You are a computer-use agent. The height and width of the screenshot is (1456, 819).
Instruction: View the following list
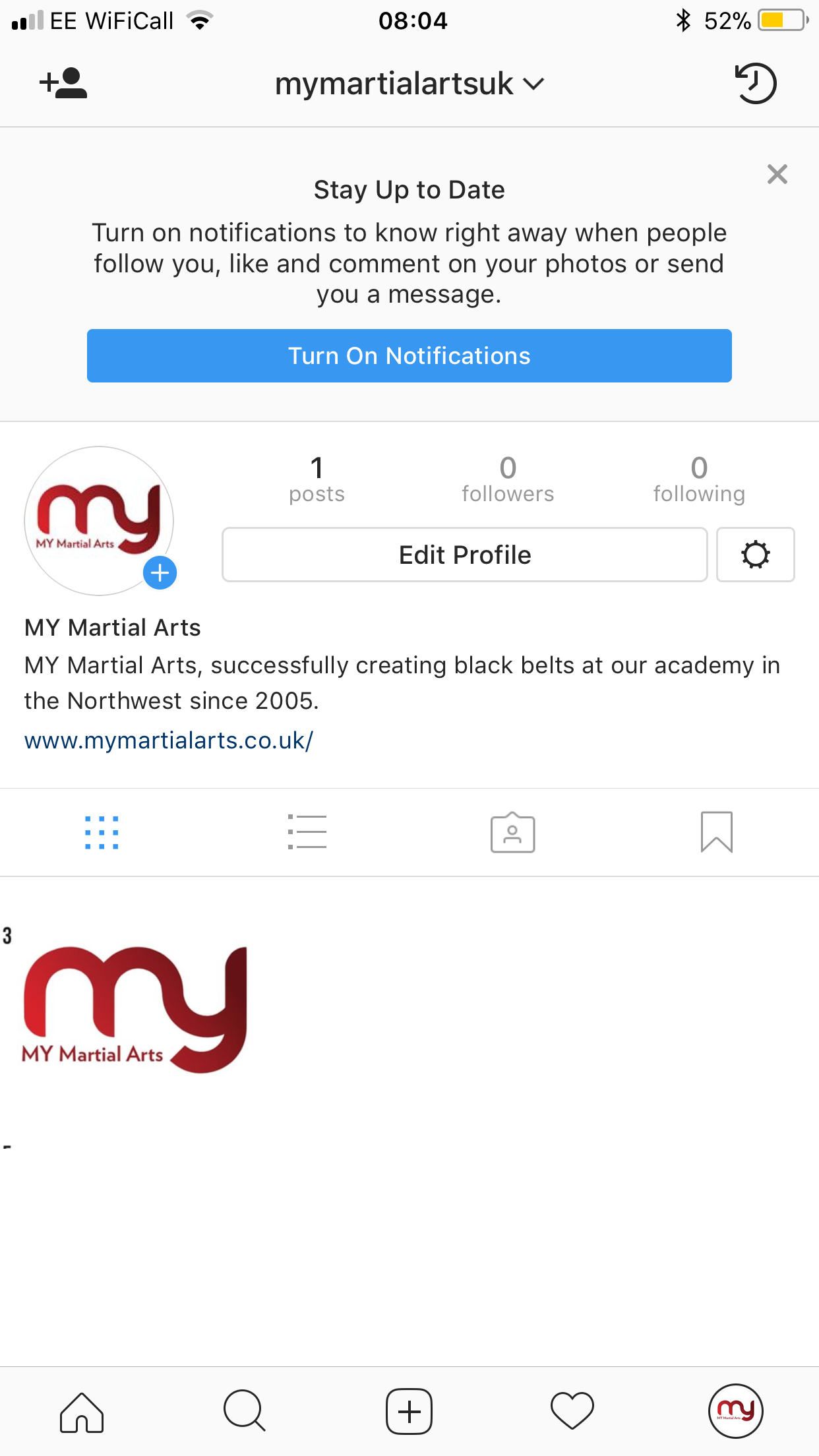(x=699, y=479)
